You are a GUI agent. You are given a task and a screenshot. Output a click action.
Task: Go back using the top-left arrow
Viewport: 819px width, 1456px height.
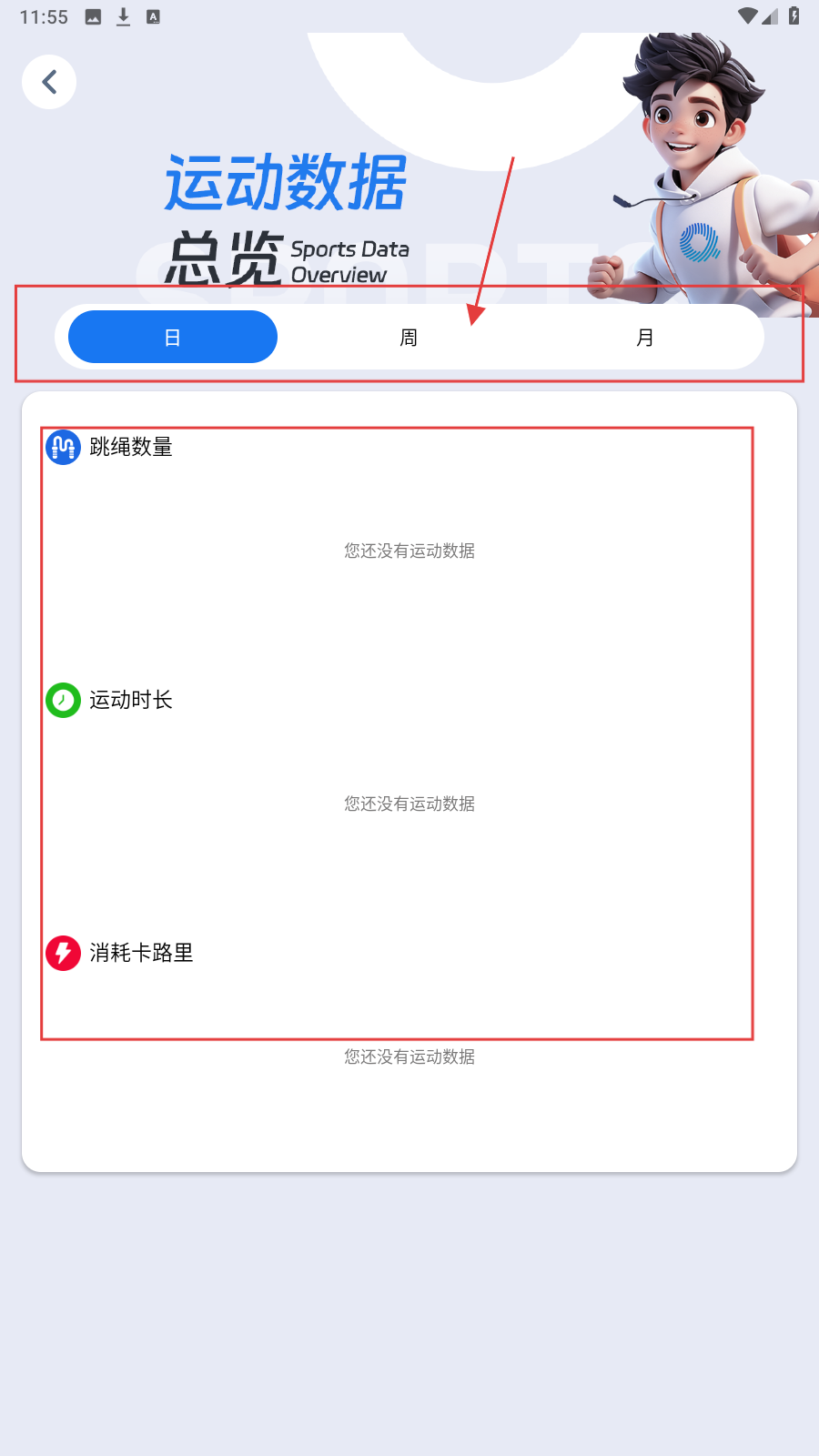pos(49,82)
